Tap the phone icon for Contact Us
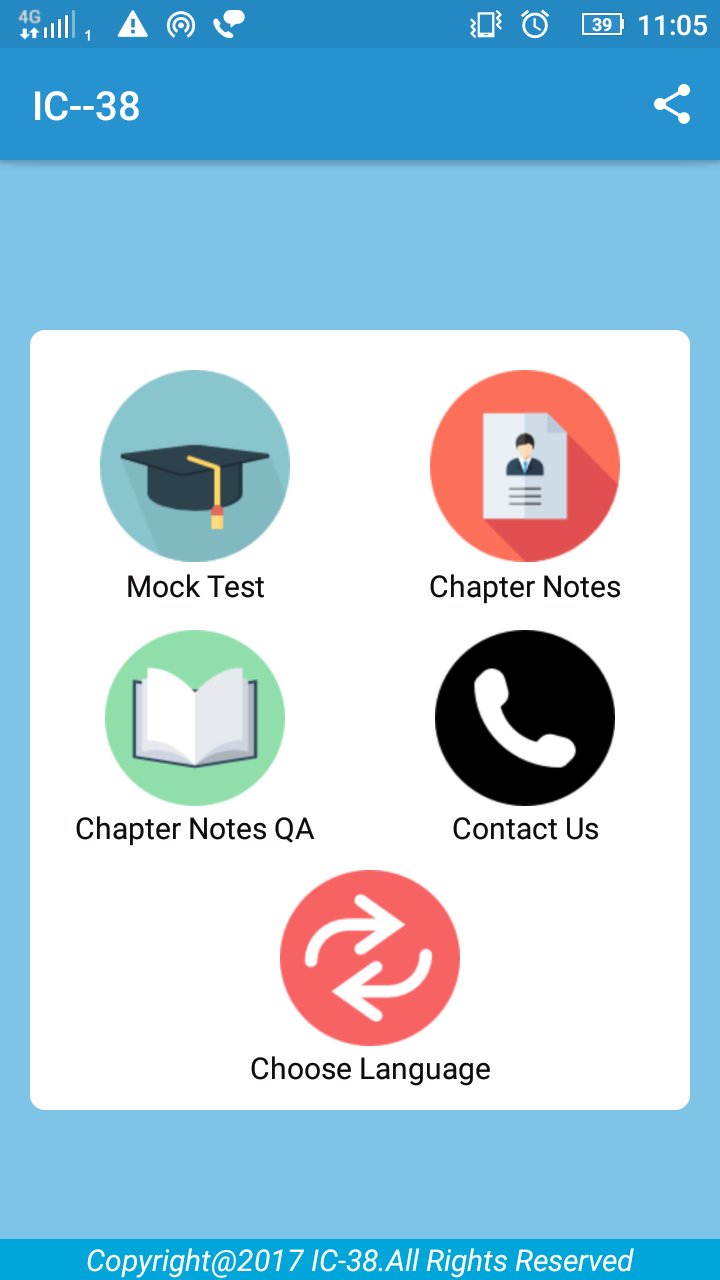The height and width of the screenshot is (1280, 720). [525, 717]
